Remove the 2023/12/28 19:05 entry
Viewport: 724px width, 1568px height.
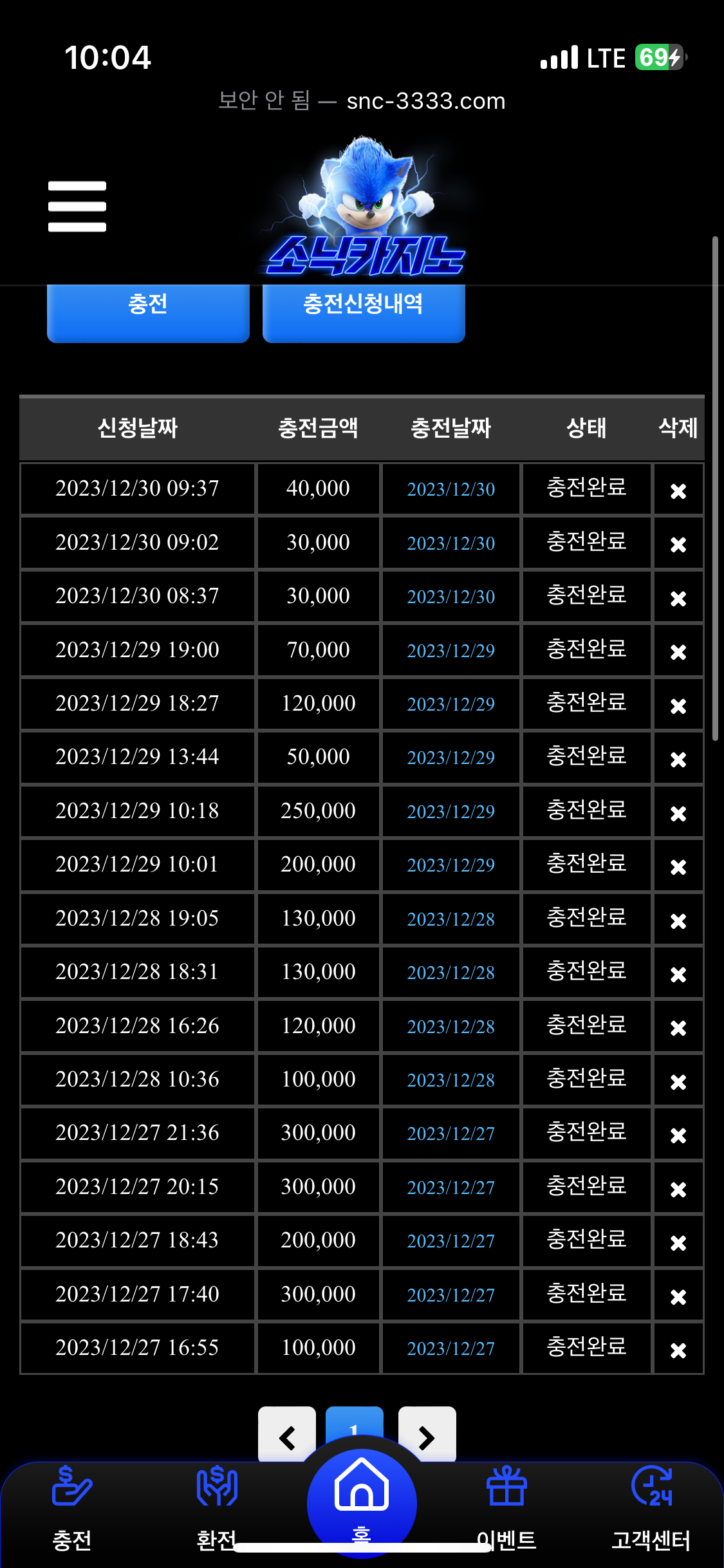point(678,921)
